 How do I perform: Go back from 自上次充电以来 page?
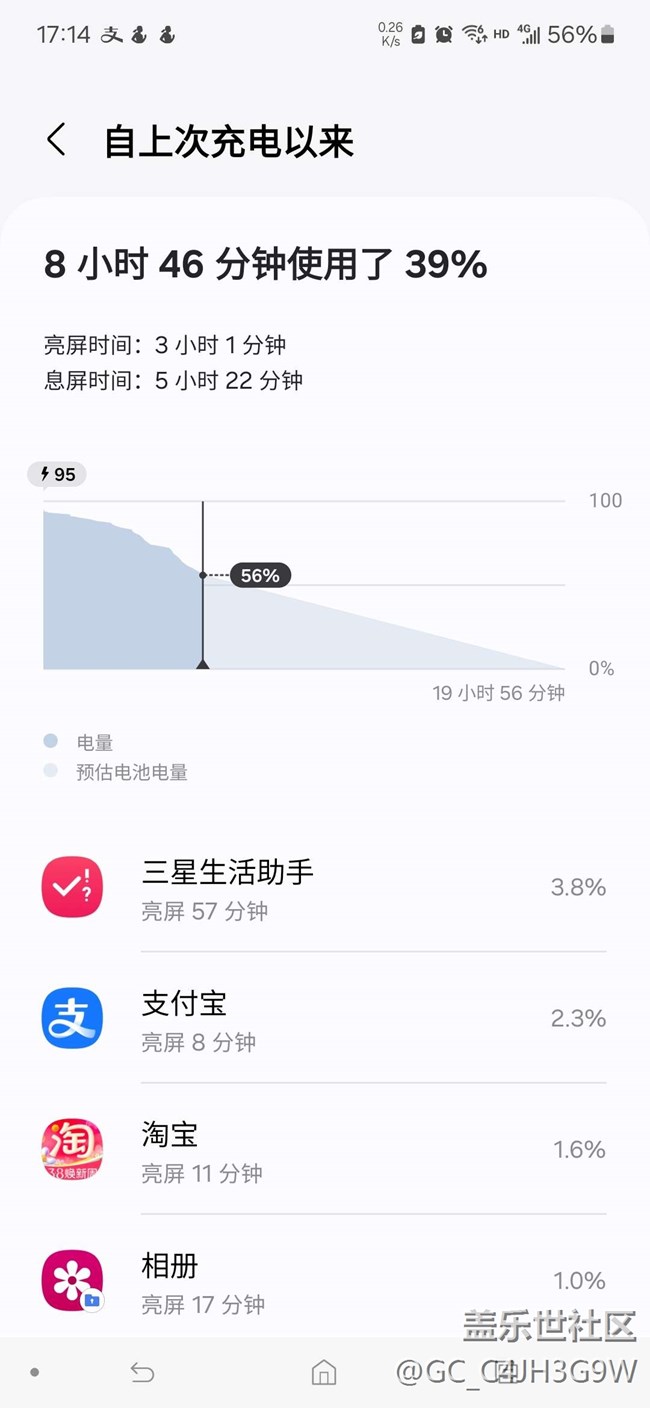(x=56, y=140)
